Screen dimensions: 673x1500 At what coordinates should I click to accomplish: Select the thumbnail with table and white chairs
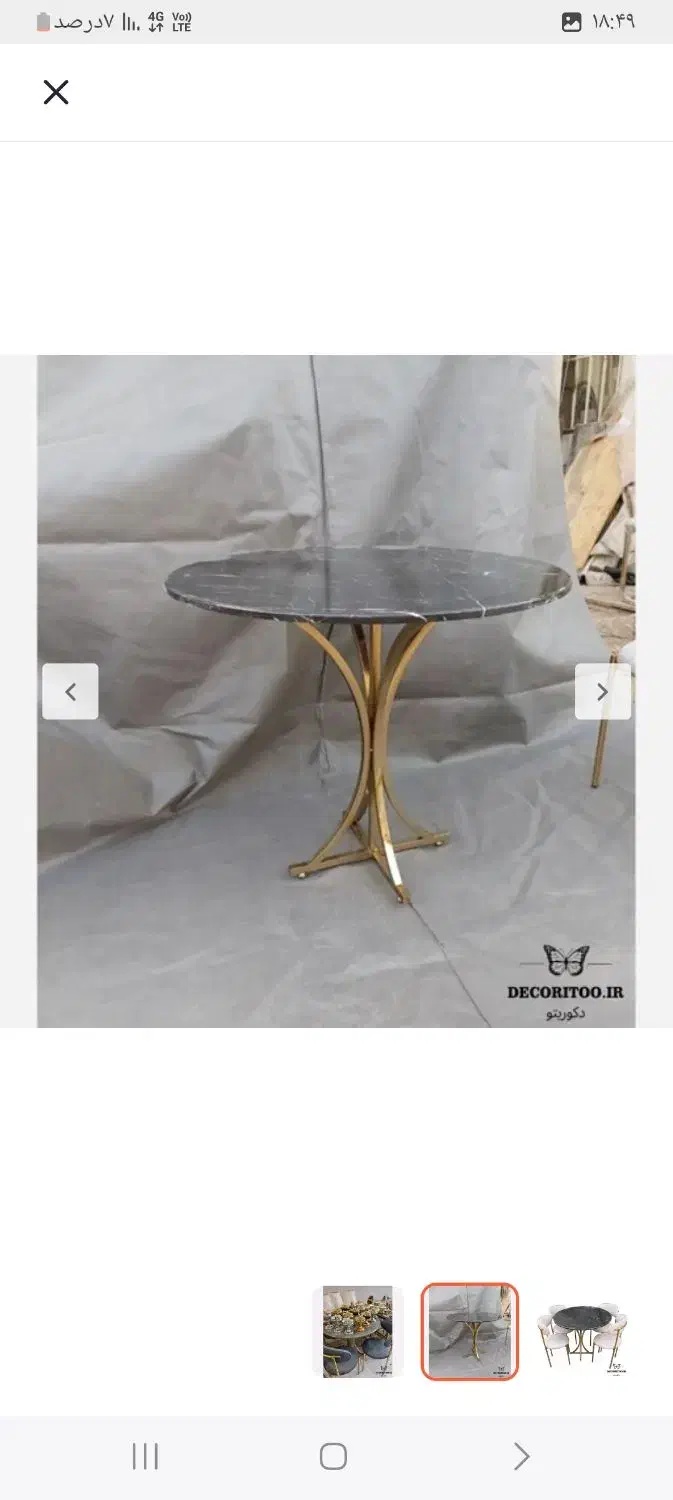(582, 1332)
